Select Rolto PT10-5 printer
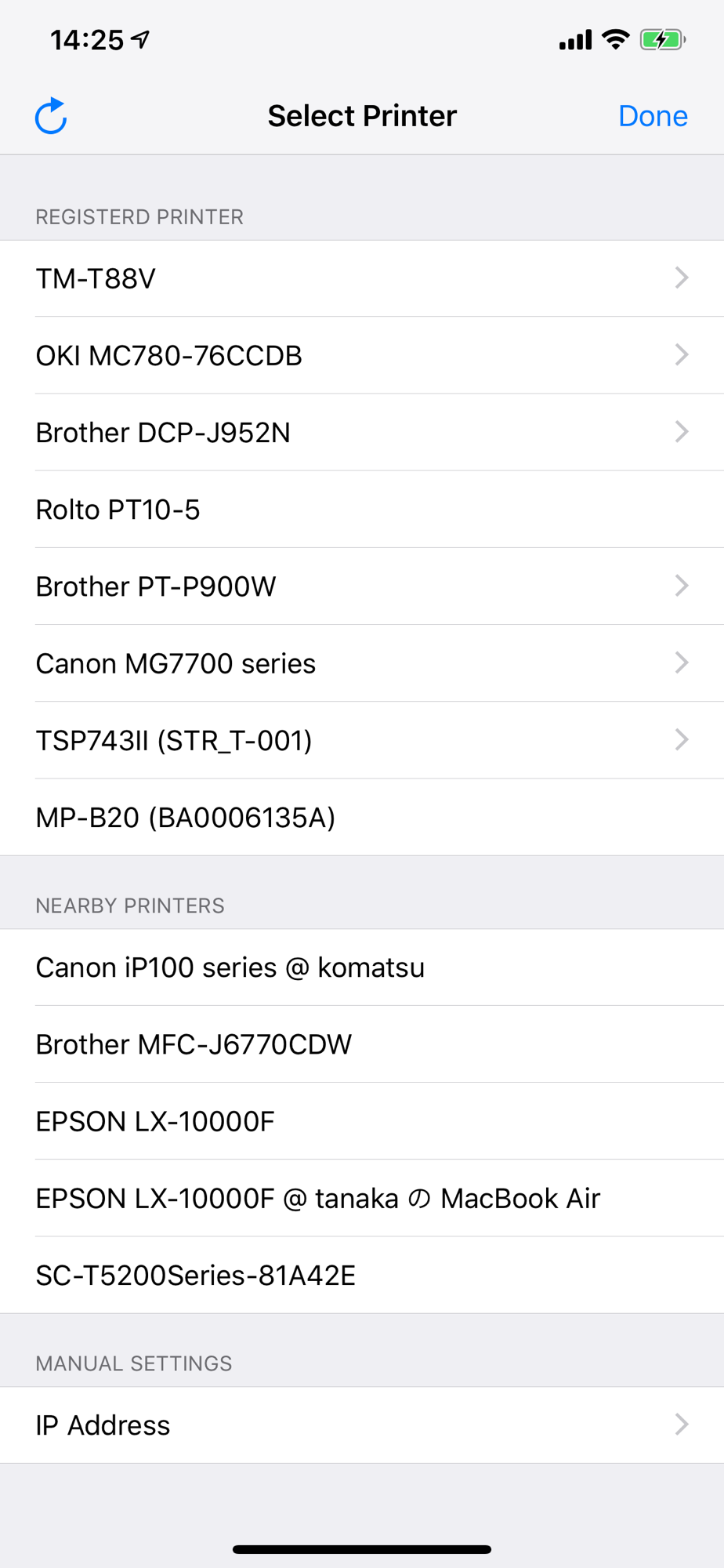Viewport: 724px width, 1568px height. tap(360, 509)
